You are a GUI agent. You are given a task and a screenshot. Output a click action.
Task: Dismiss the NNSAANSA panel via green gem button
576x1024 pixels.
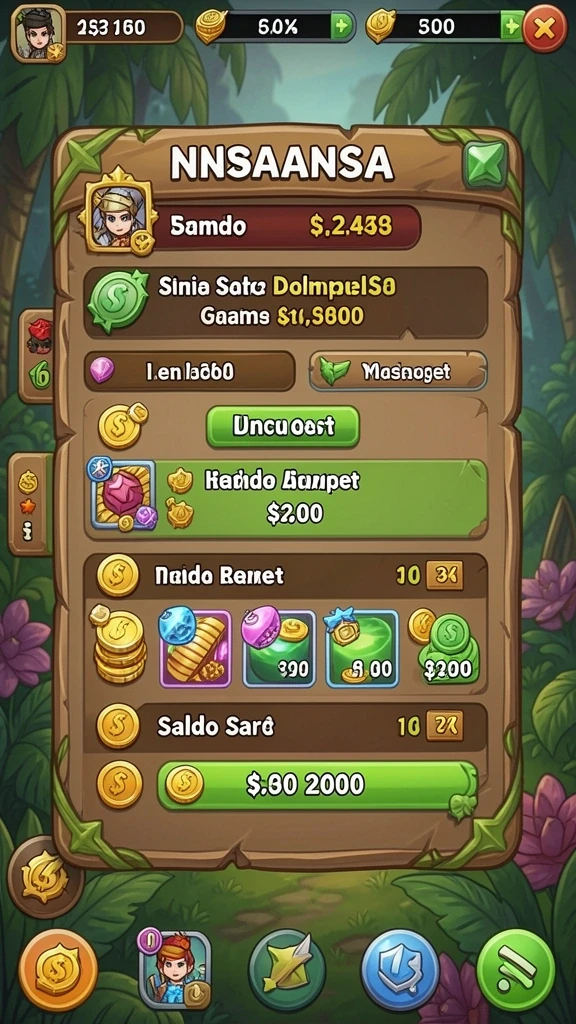(x=486, y=164)
